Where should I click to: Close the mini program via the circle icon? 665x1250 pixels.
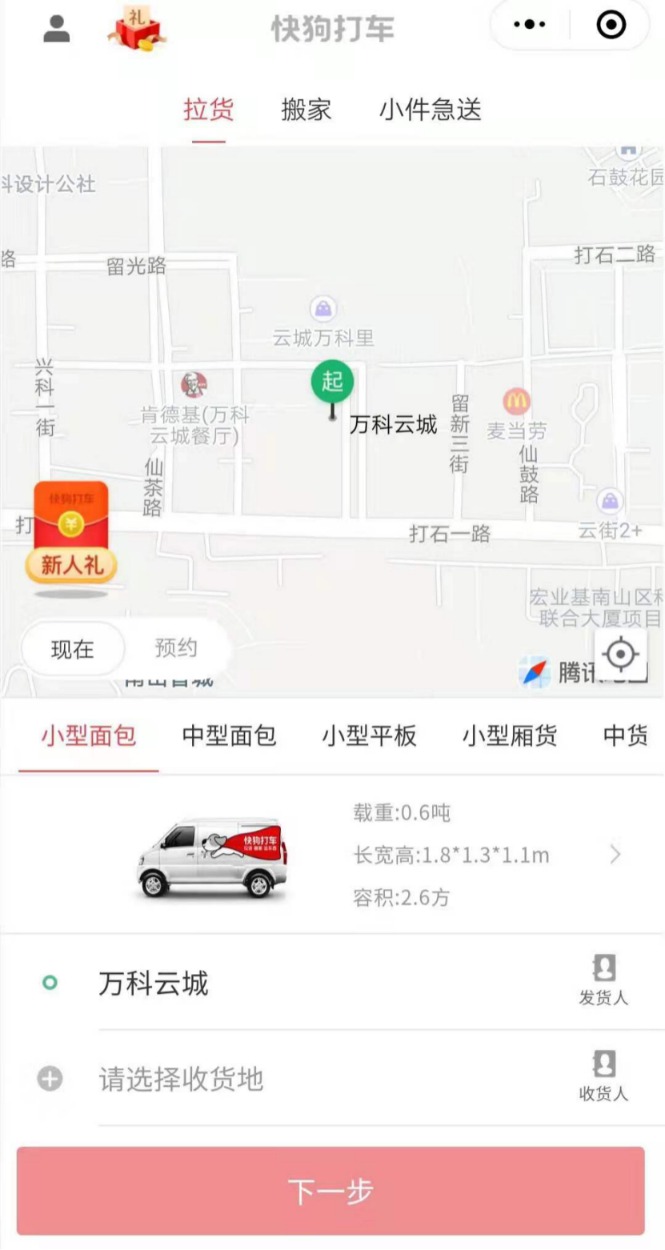point(610,26)
